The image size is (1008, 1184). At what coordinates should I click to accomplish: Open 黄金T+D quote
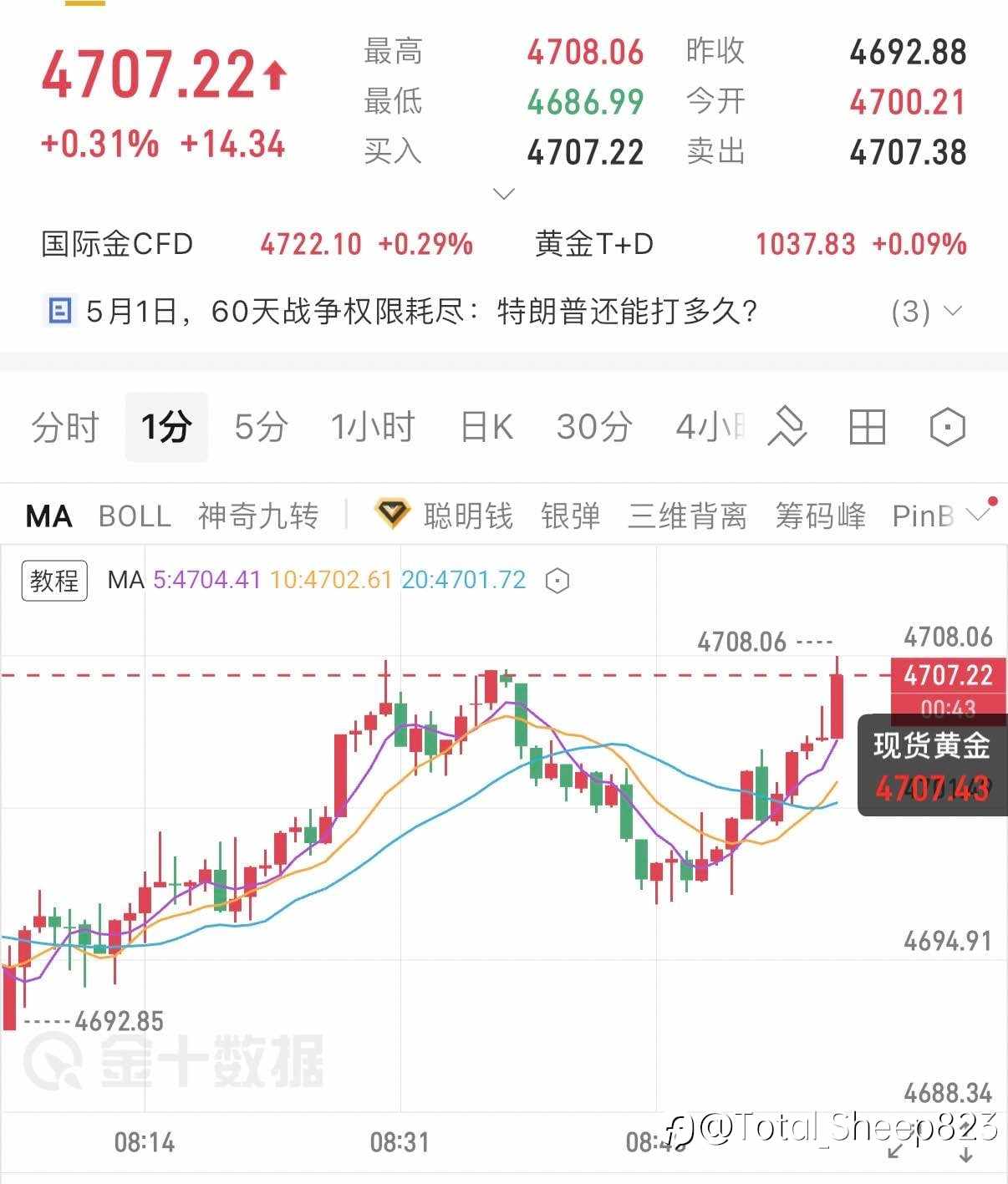click(751, 244)
